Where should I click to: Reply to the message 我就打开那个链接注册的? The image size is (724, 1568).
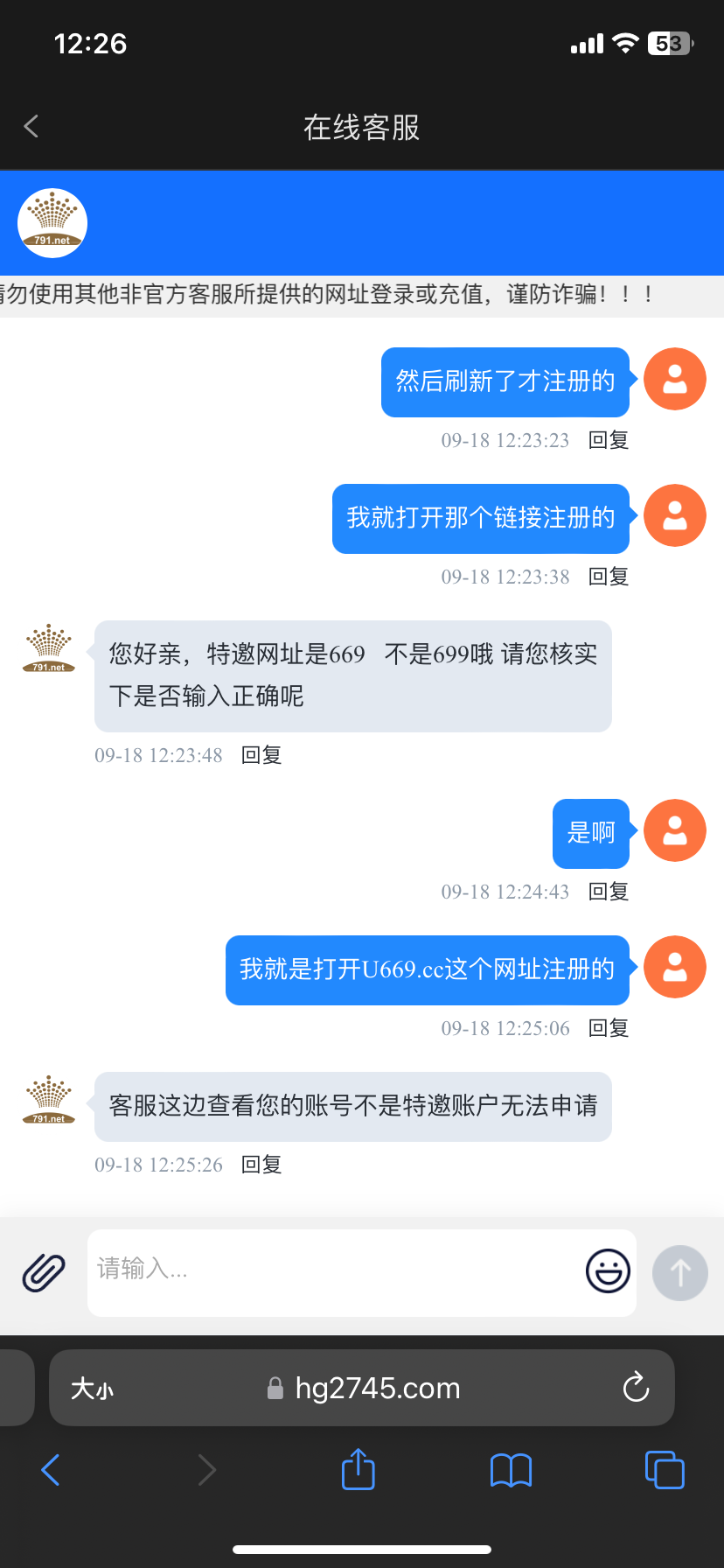(609, 577)
